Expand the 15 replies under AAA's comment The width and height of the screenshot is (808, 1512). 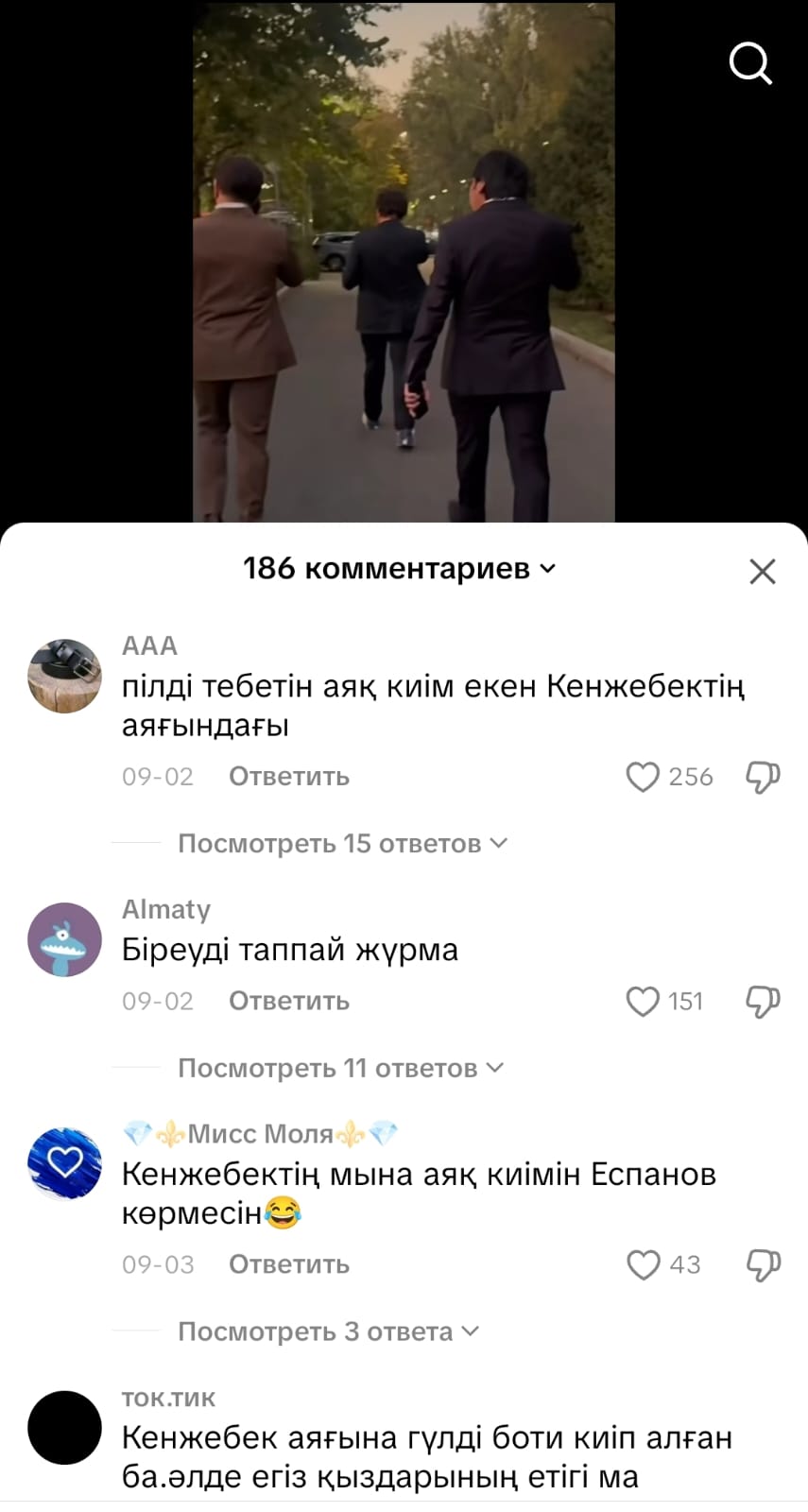pos(342,843)
